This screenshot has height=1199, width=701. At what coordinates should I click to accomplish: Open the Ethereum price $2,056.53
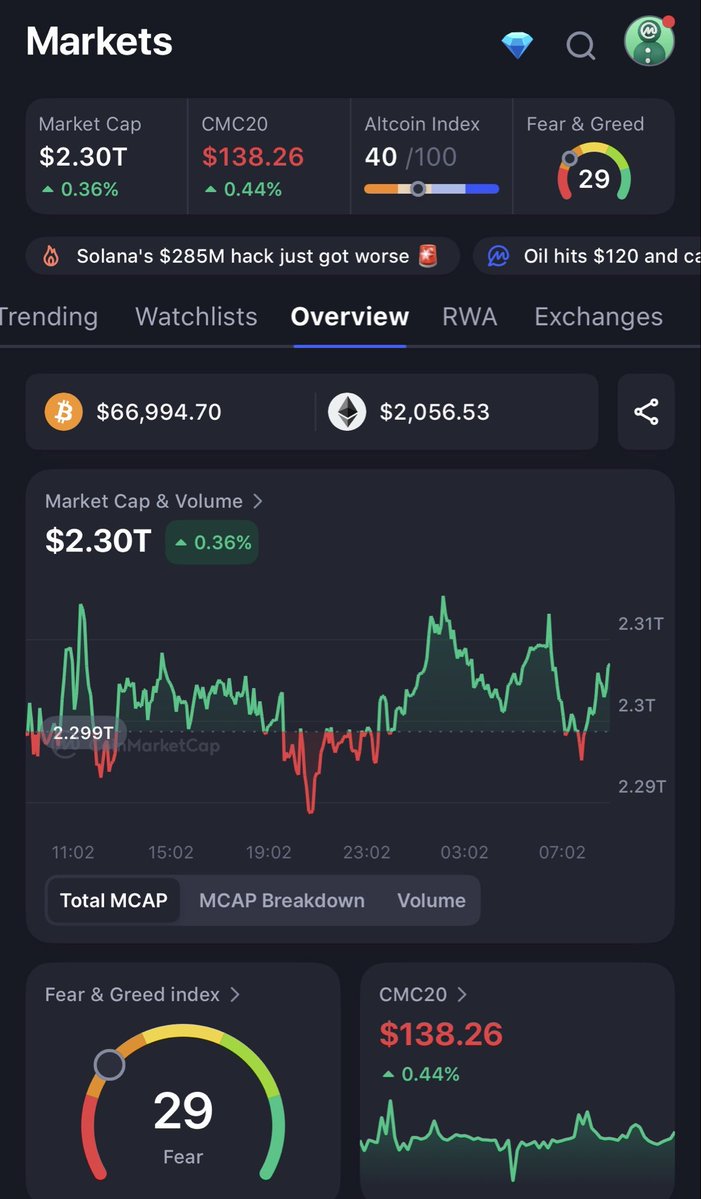(x=434, y=412)
